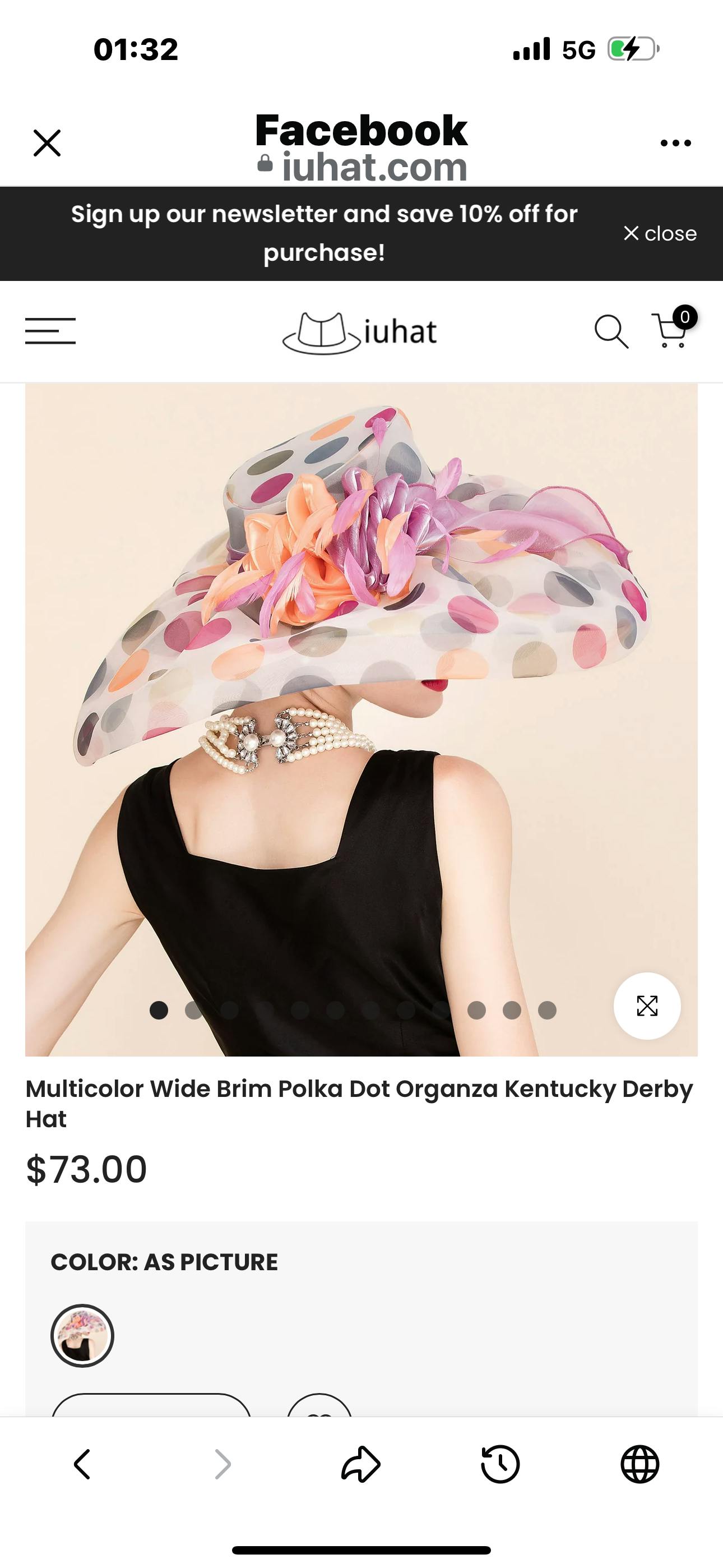Share this product page
The height and width of the screenshot is (1568, 723).
pyautogui.click(x=361, y=1464)
